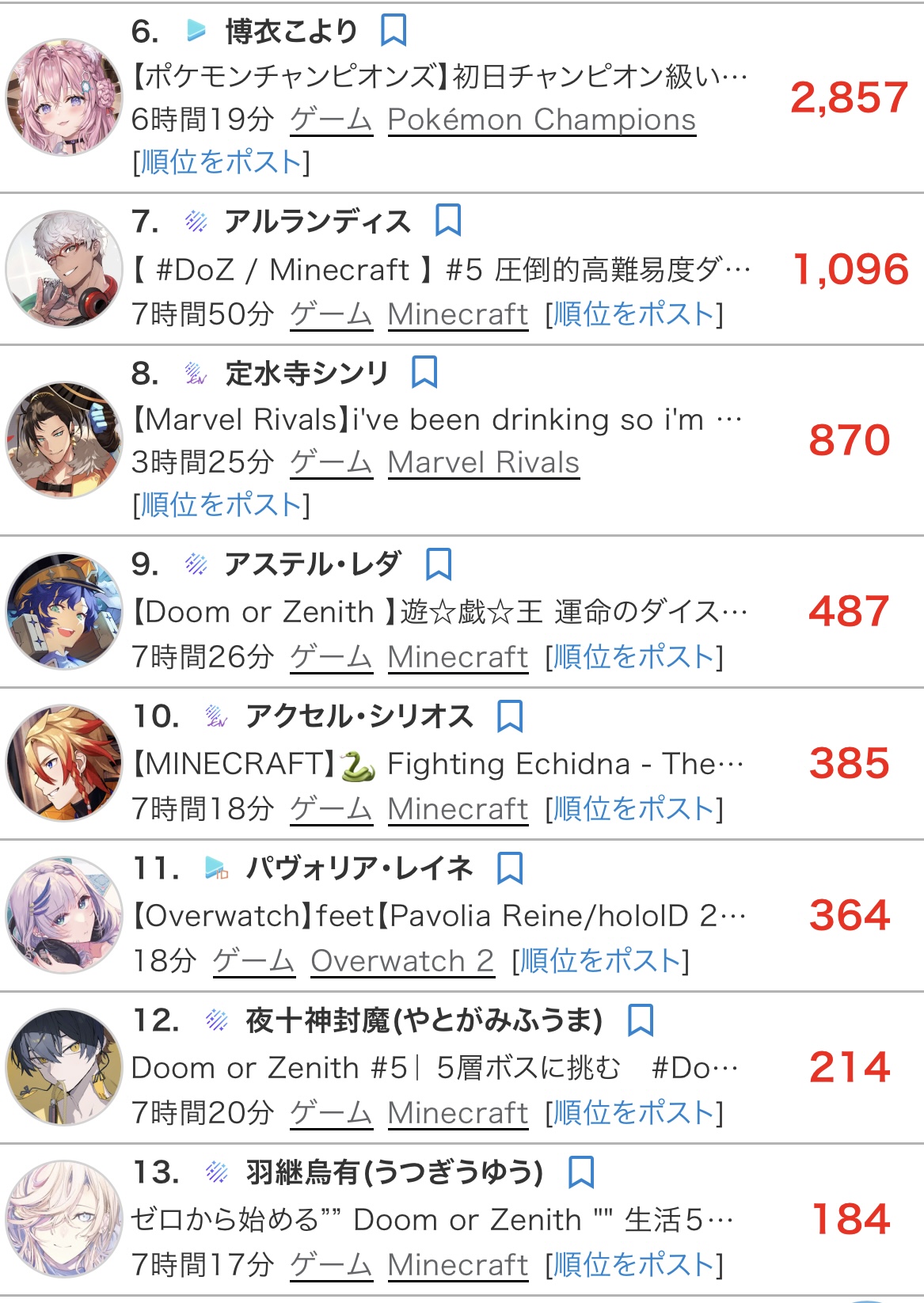The height and width of the screenshot is (1303, 924).
Task: Open 羽継烏有's profile picture
Action: click(x=64, y=1219)
